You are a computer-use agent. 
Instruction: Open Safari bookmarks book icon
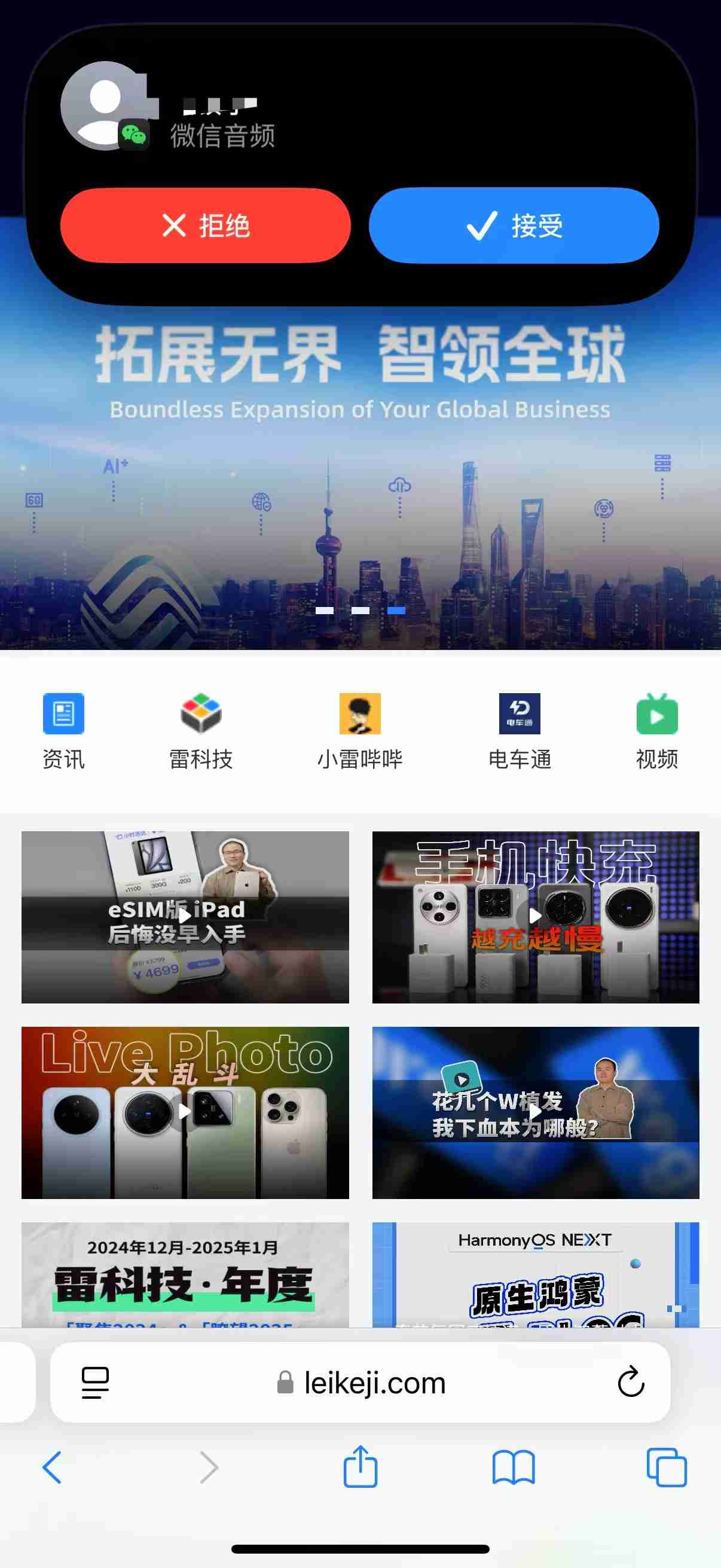point(514,1467)
